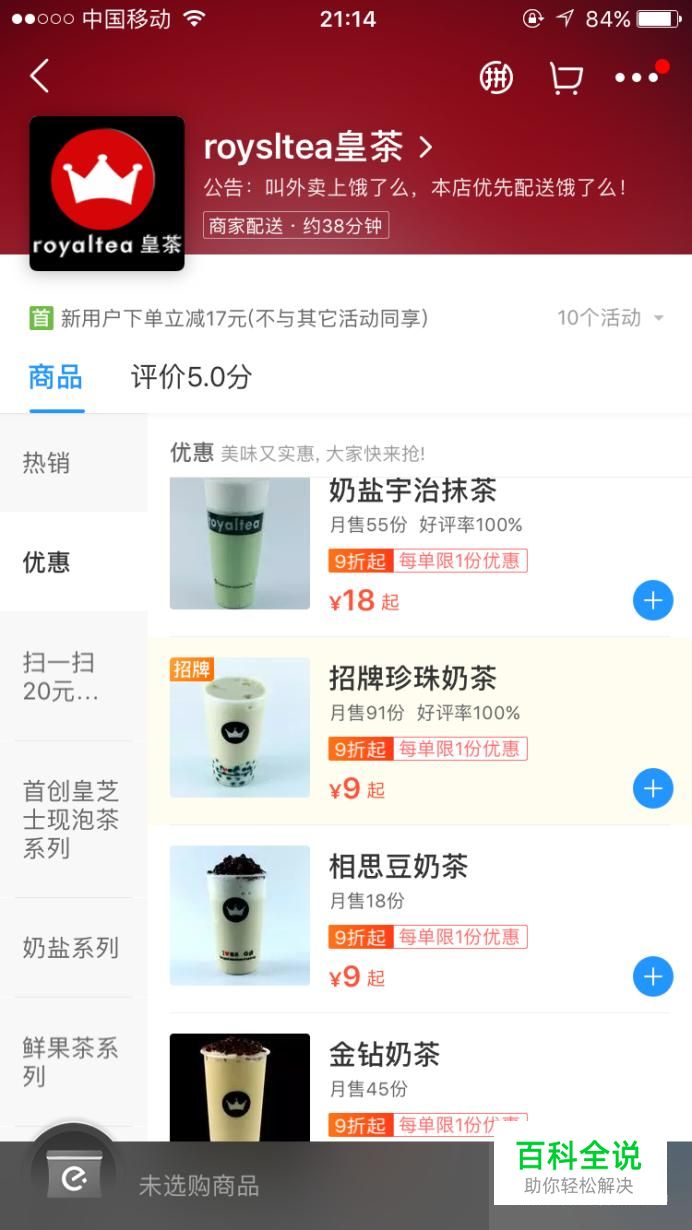
Task: Add 招牌珍珠奶茶 to cart
Action: [653, 789]
